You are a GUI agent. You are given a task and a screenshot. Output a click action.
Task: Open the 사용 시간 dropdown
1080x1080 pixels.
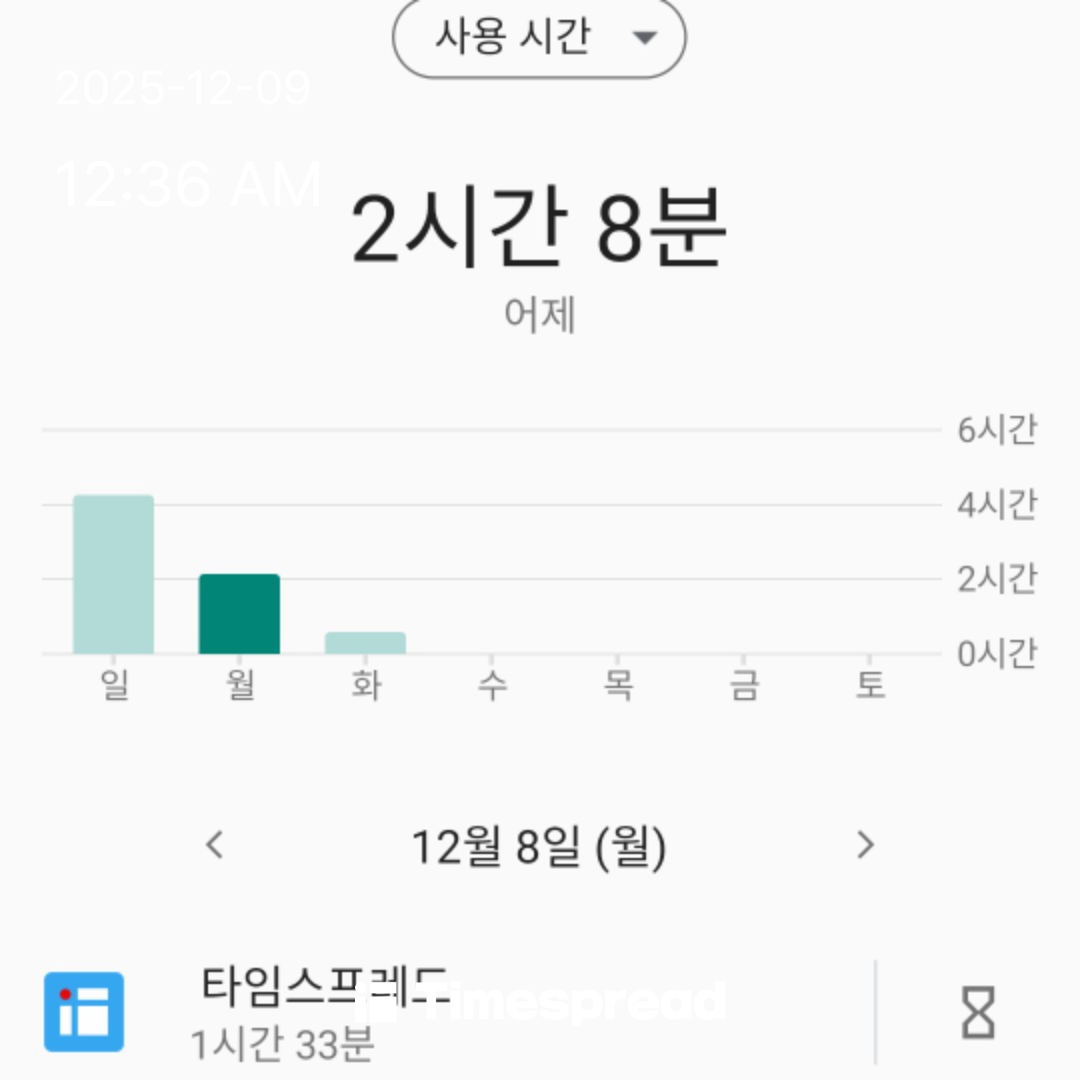coord(539,38)
